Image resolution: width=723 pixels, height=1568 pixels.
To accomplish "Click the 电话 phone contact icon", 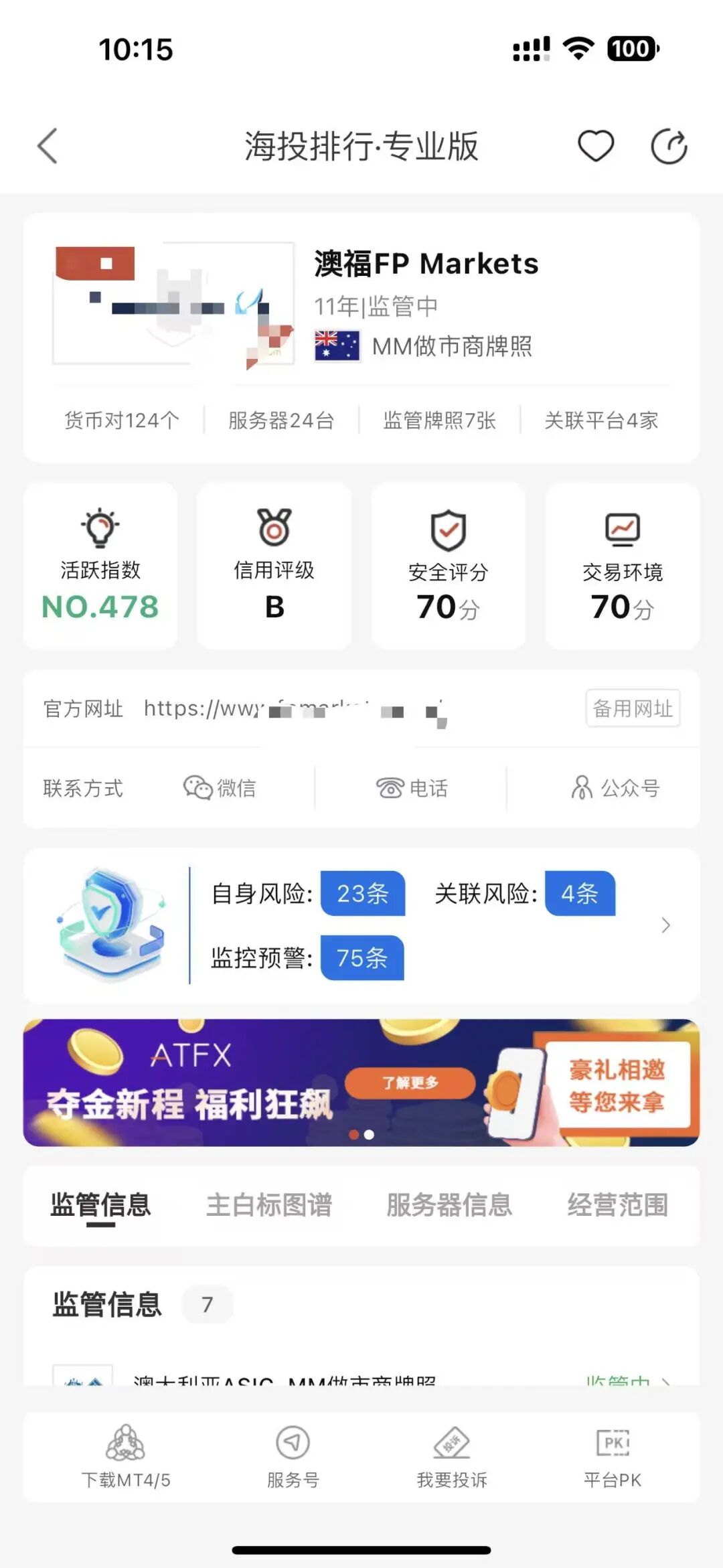I will click(x=390, y=788).
